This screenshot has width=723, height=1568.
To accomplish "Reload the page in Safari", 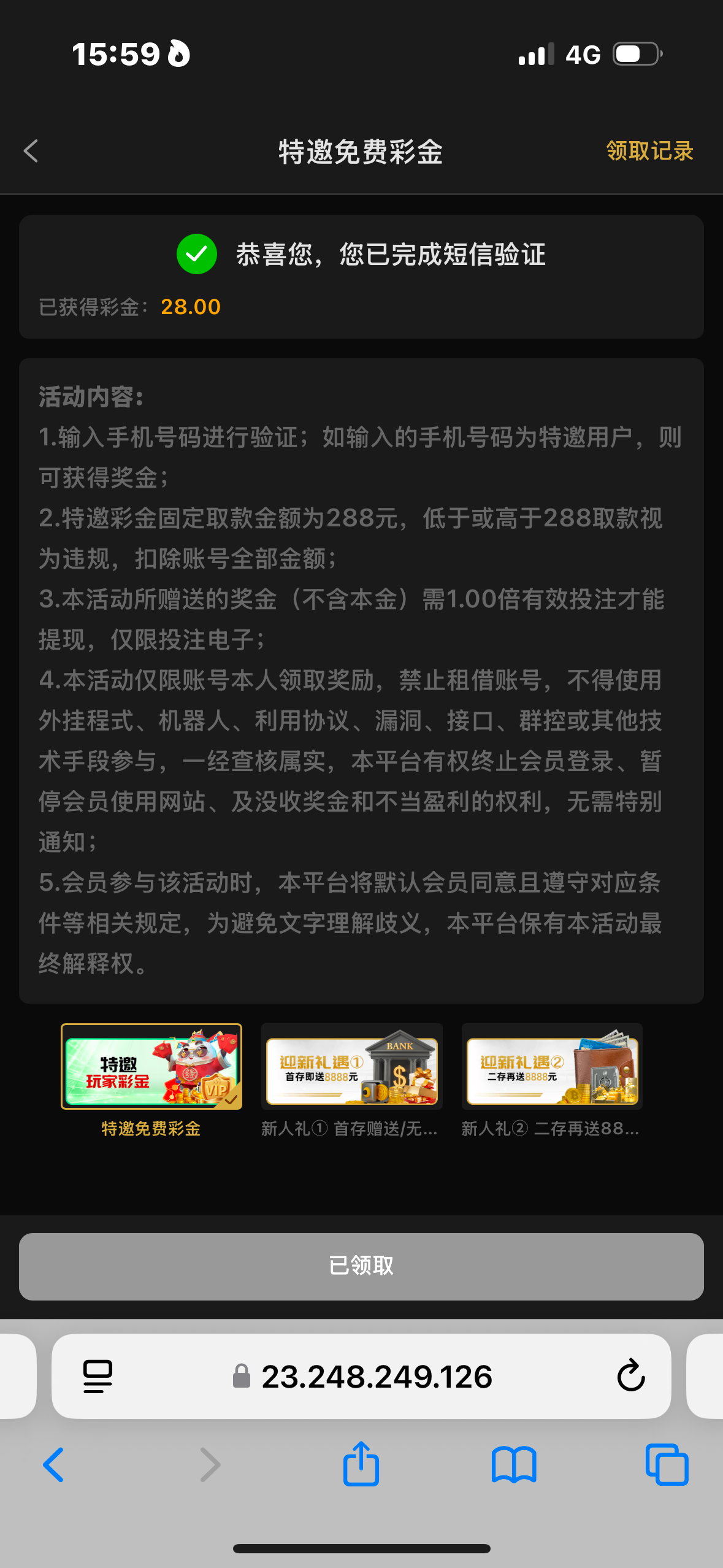I will pos(630,1376).
